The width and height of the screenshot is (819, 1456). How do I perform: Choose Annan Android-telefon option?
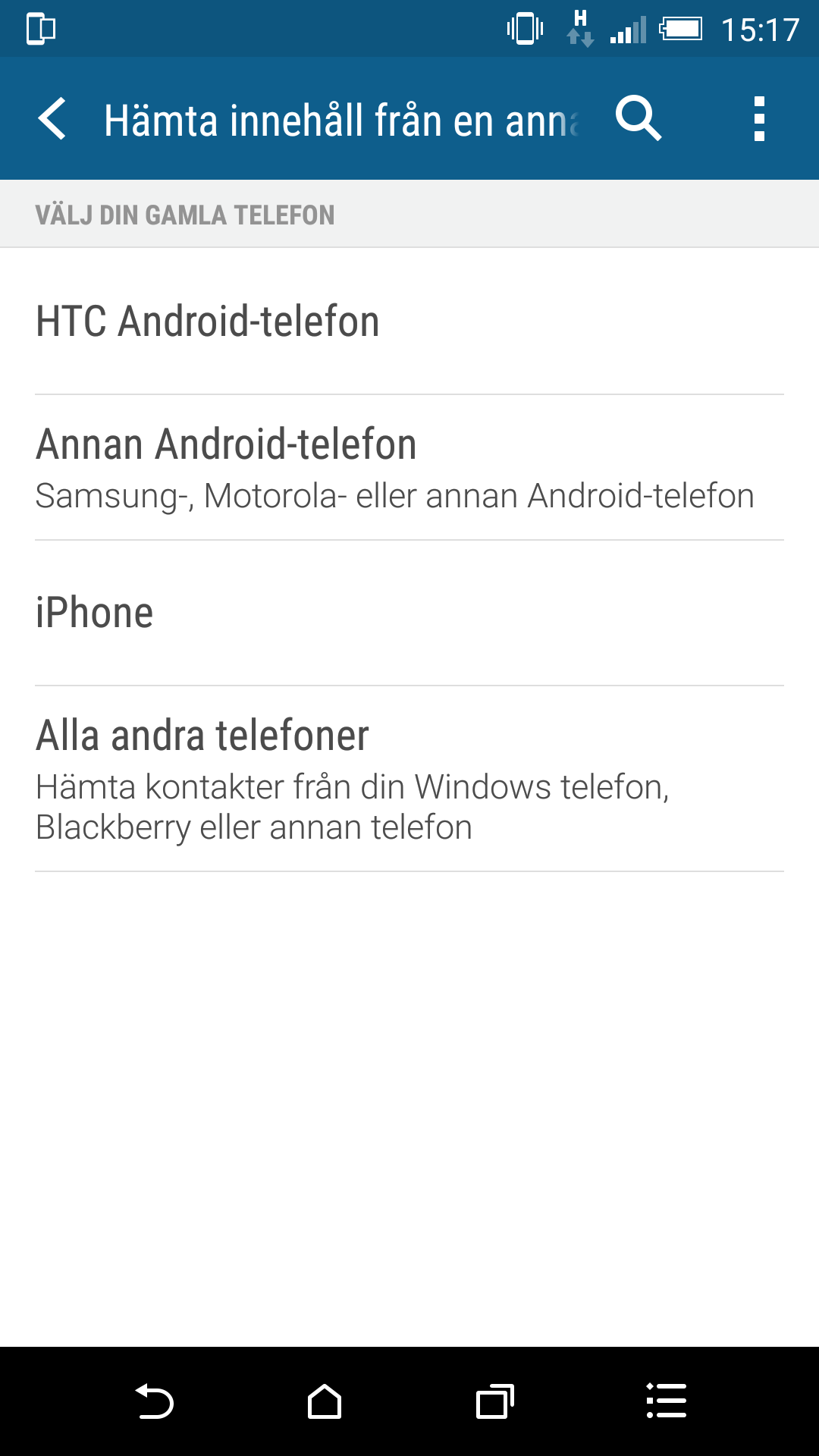tap(409, 468)
